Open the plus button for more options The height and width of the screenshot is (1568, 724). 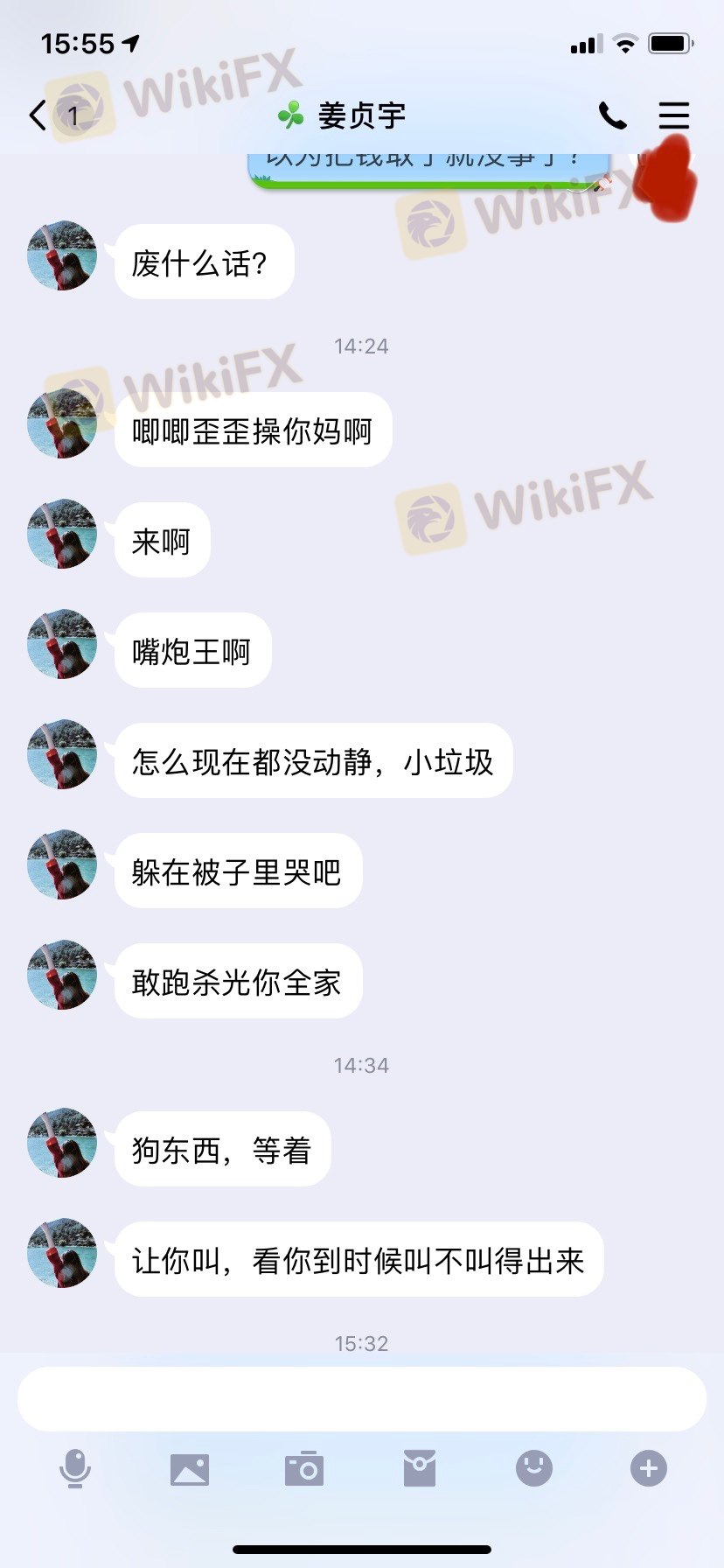648,1468
